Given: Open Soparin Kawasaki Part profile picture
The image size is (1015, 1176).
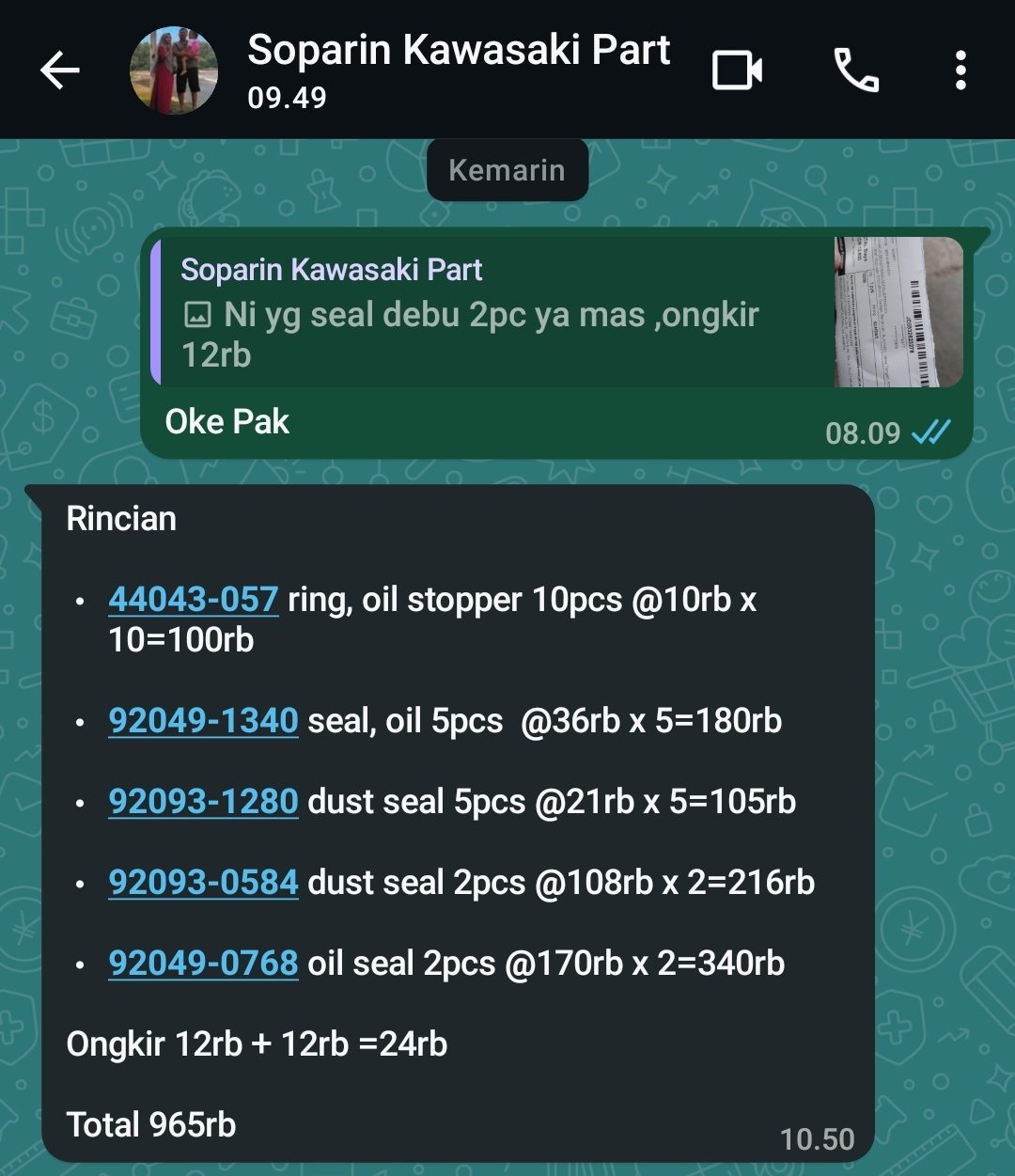Looking at the screenshot, I should (174, 71).
